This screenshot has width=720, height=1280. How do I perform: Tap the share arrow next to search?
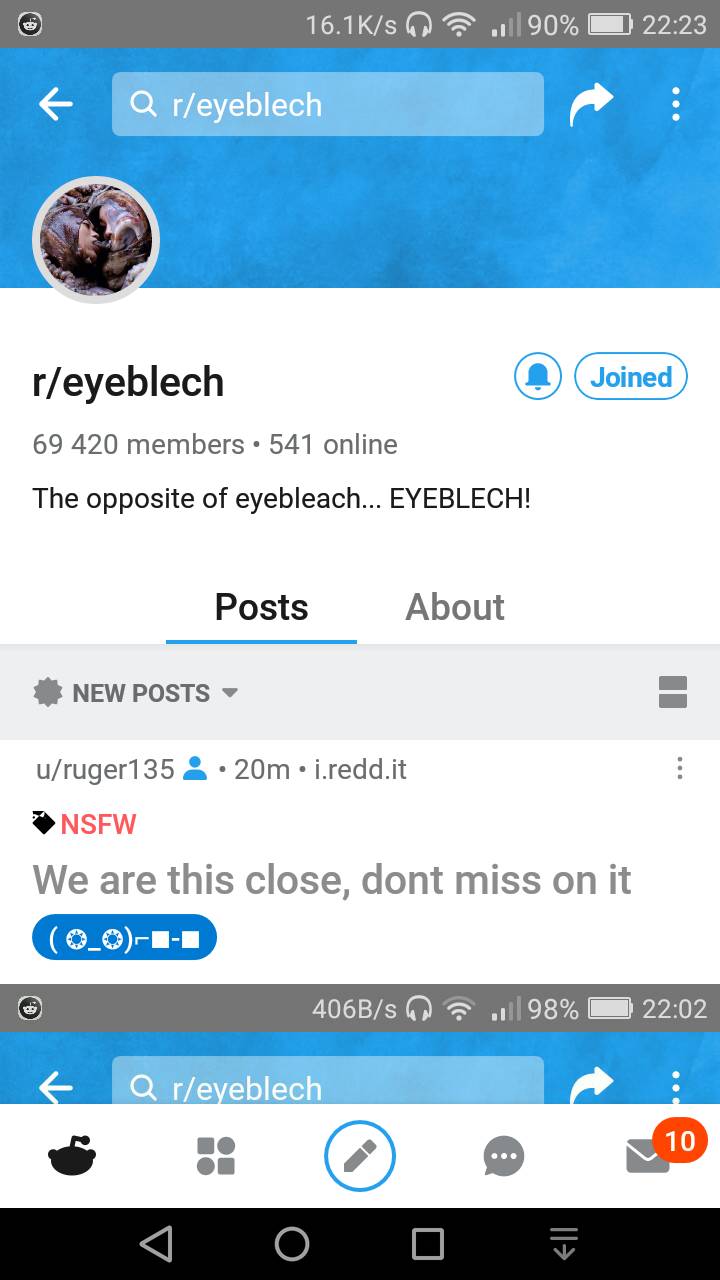point(592,103)
